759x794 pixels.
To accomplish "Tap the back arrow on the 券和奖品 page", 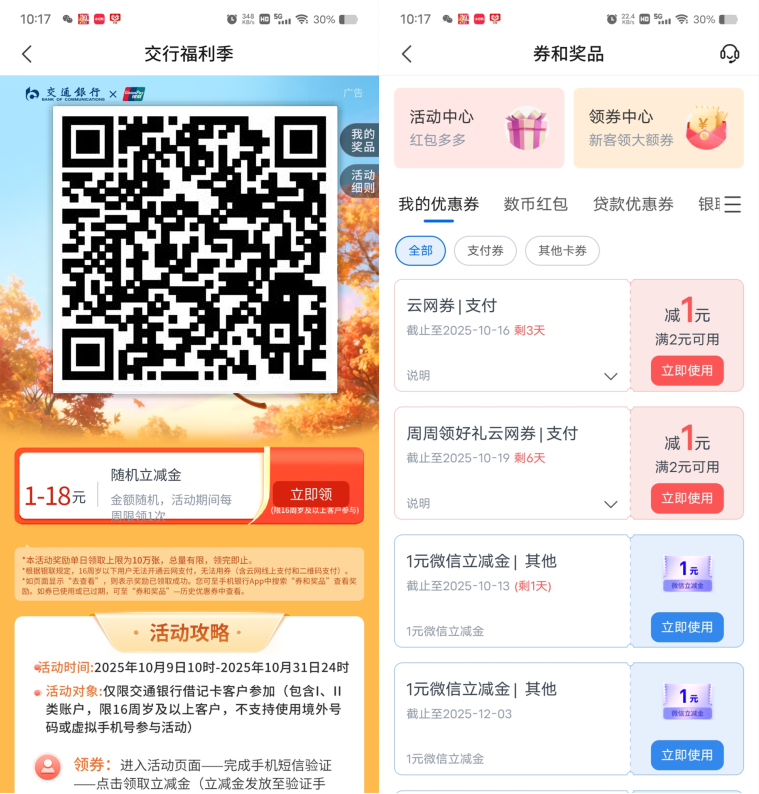I will click(x=406, y=56).
